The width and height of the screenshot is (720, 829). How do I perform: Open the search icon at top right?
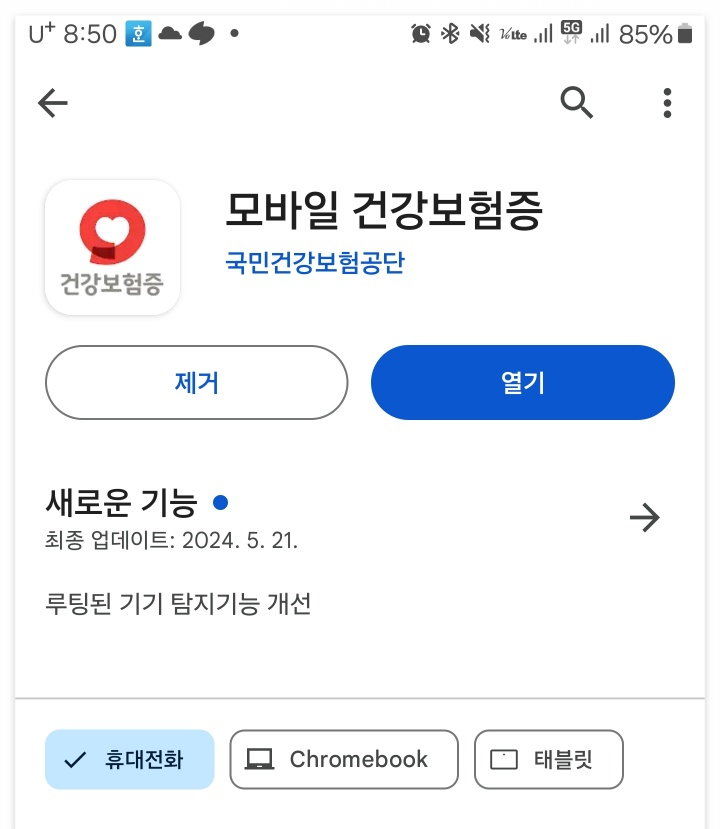click(577, 103)
